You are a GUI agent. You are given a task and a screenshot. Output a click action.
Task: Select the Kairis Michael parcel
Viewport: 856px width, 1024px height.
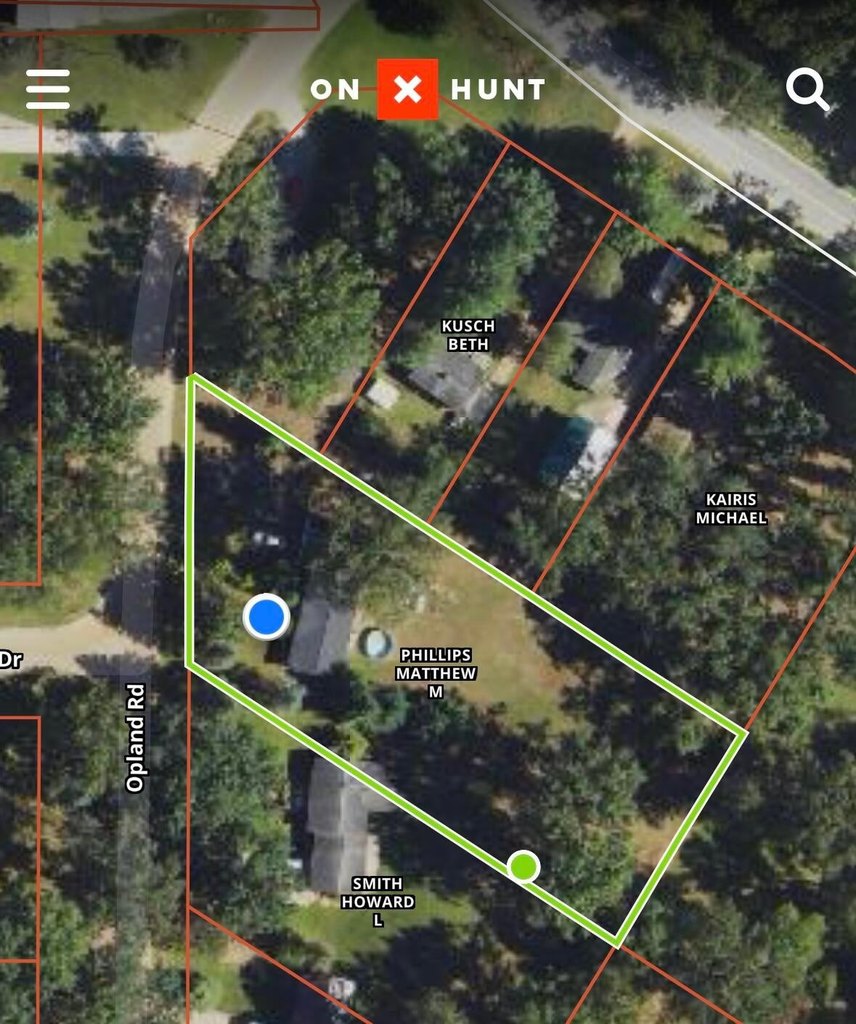[730, 508]
